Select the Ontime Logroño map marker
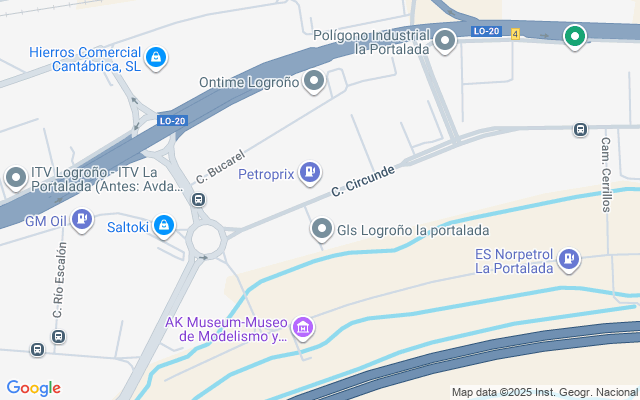 [x=314, y=81]
